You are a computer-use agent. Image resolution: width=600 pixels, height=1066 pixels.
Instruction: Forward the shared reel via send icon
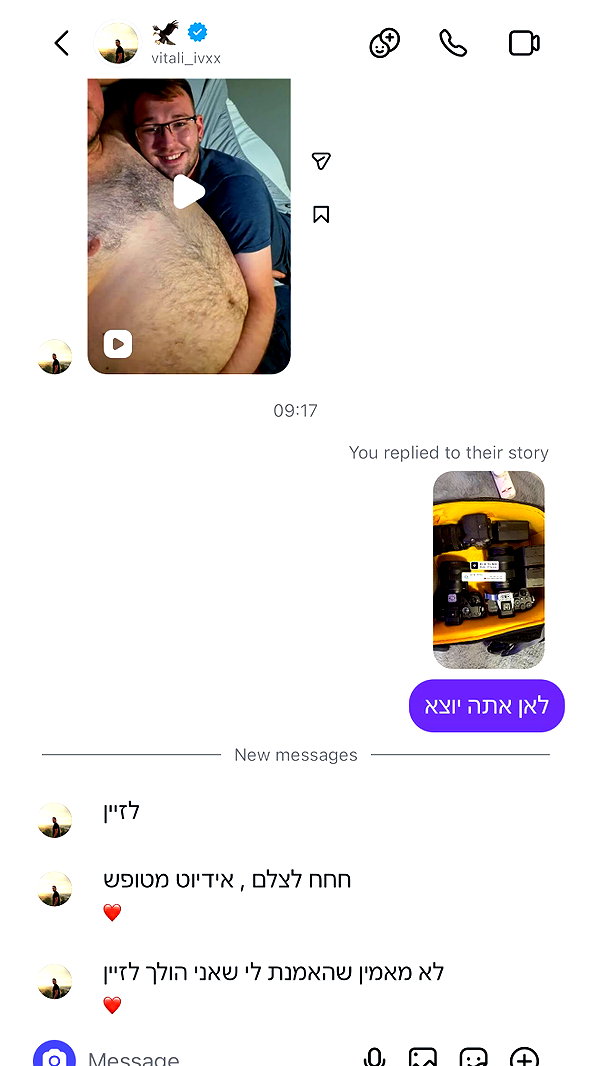pos(321,160)
